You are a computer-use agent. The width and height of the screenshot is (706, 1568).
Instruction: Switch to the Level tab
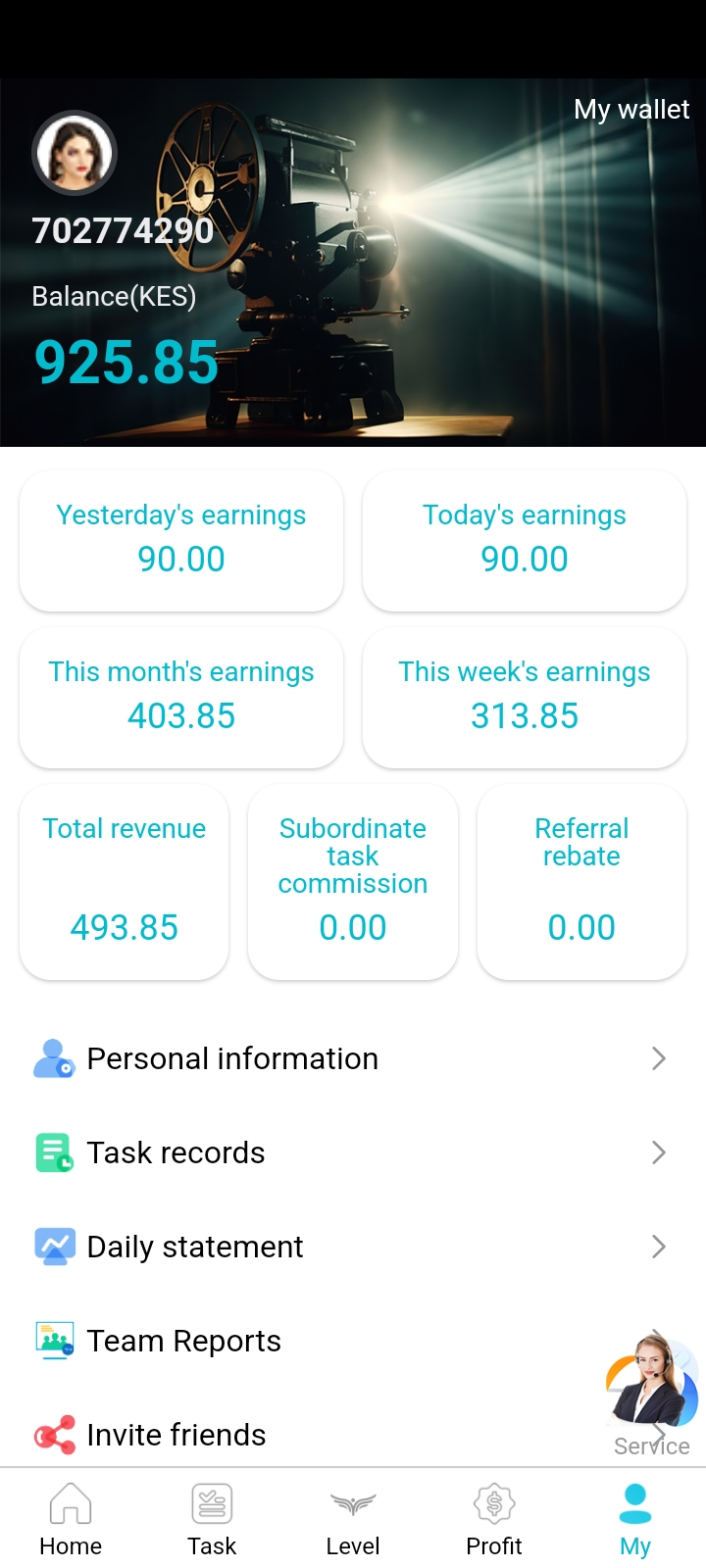click(353, 1518)
